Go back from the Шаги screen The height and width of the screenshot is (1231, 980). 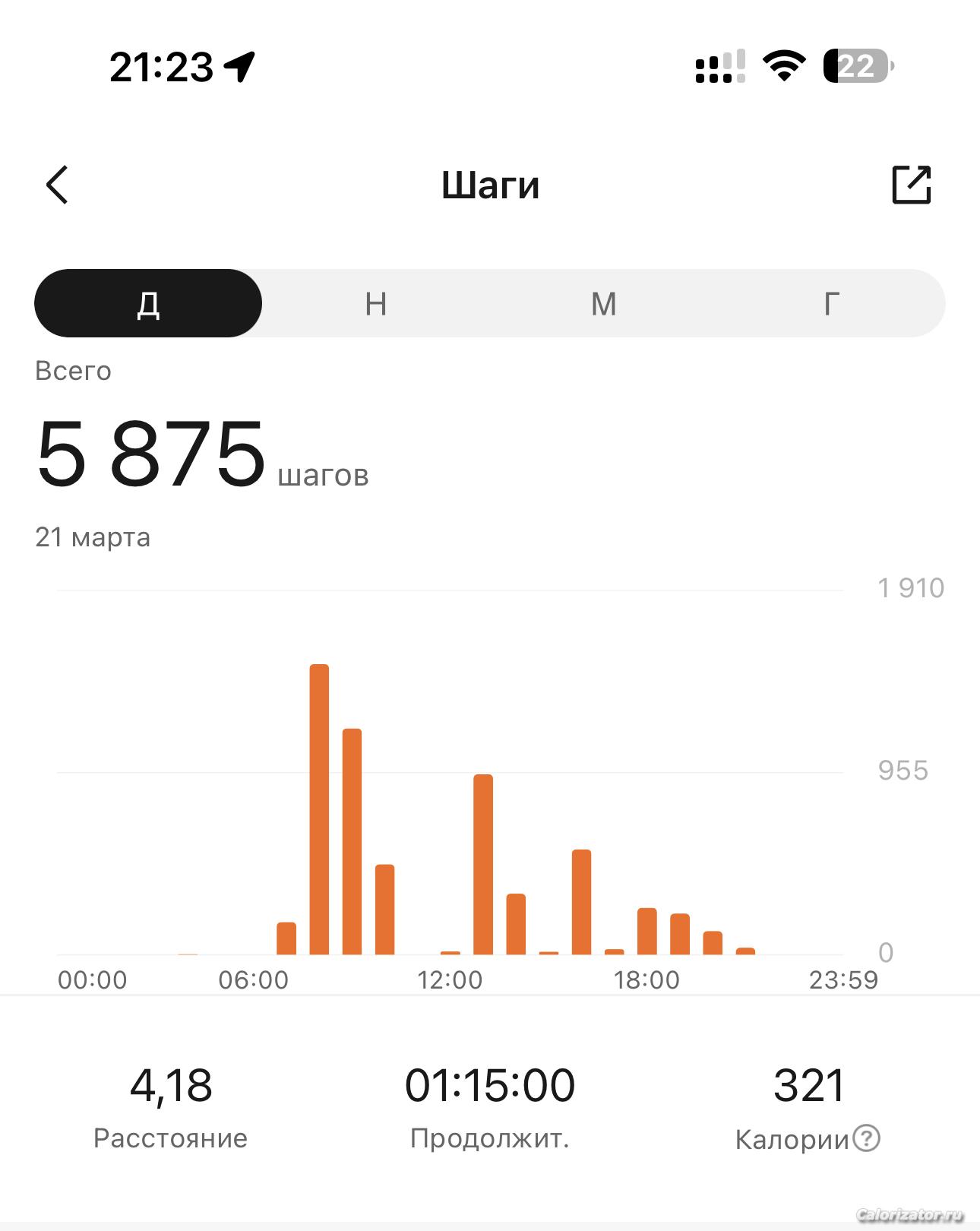(58, 185)
